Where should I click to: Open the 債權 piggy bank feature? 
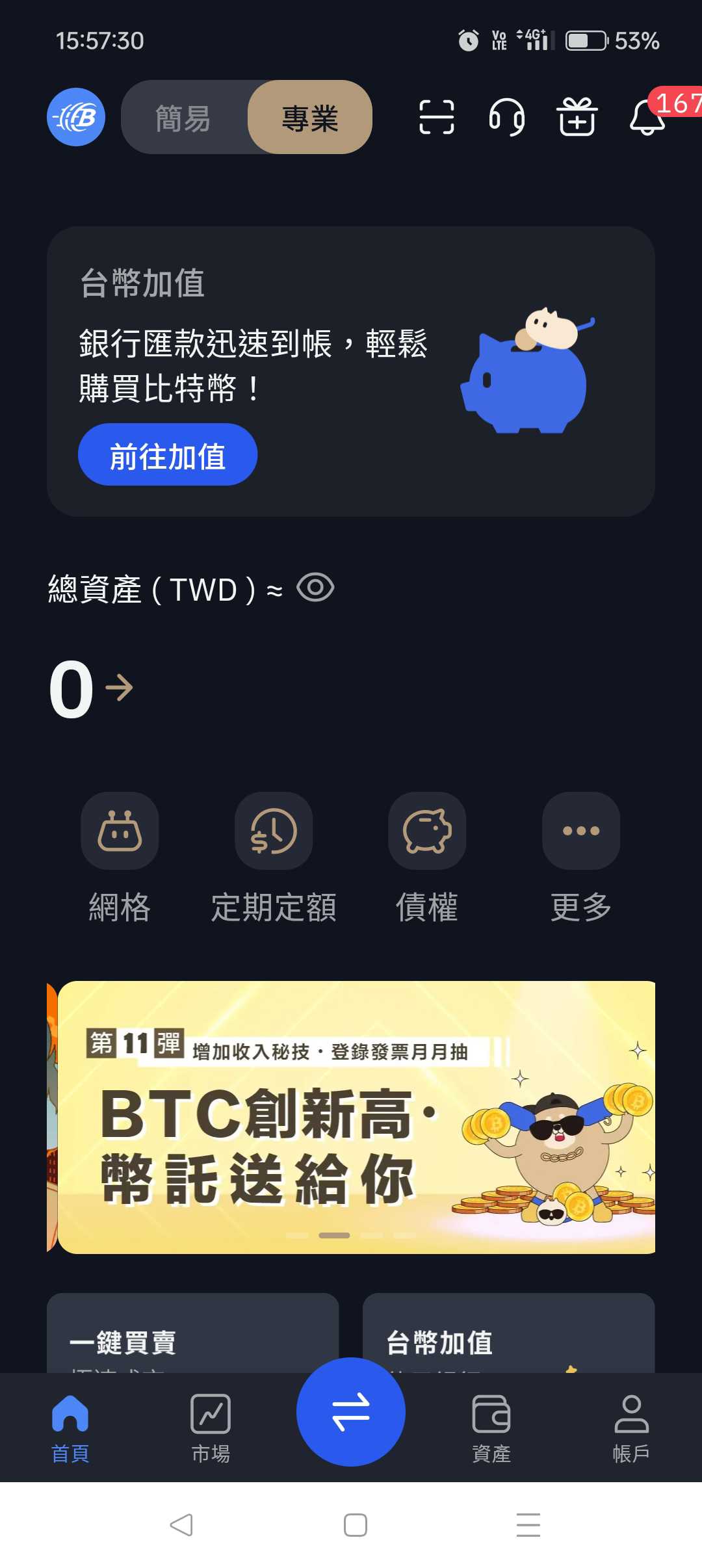point(427,833)
